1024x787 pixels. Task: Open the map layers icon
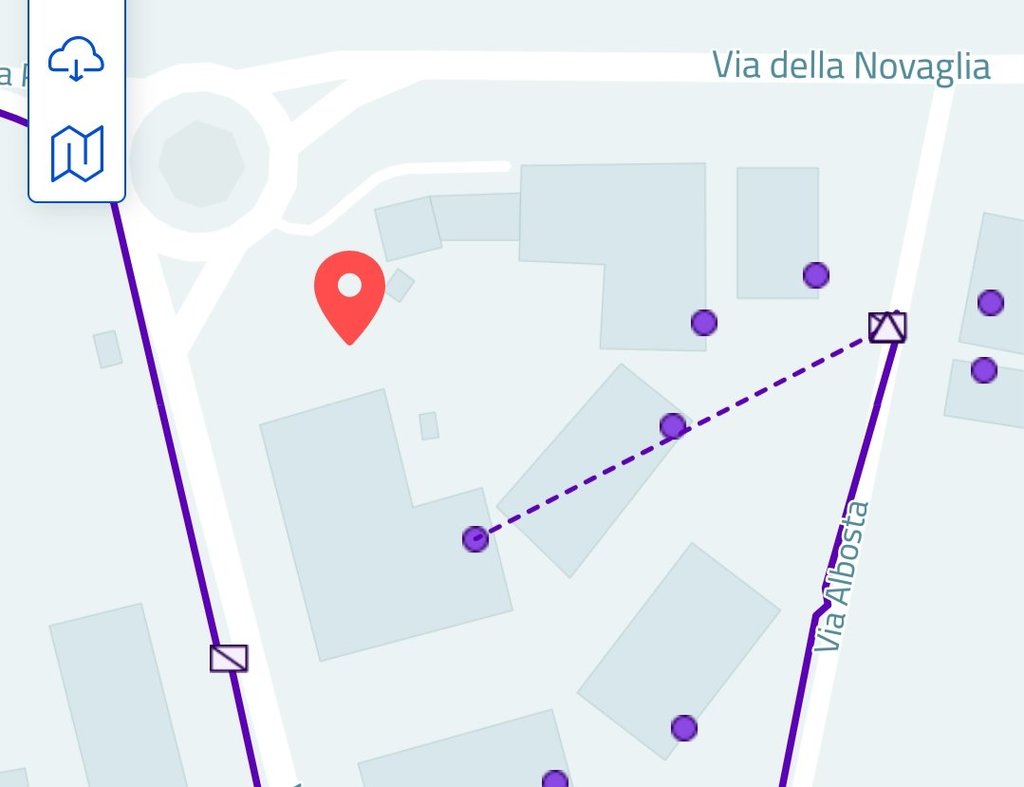coord(77,153)
